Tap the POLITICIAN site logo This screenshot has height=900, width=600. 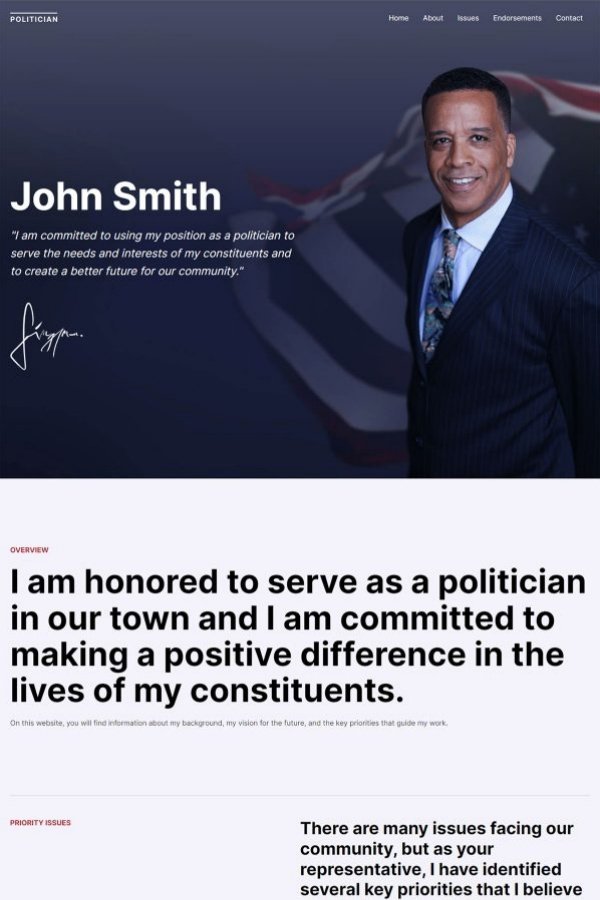pos(34,19)
